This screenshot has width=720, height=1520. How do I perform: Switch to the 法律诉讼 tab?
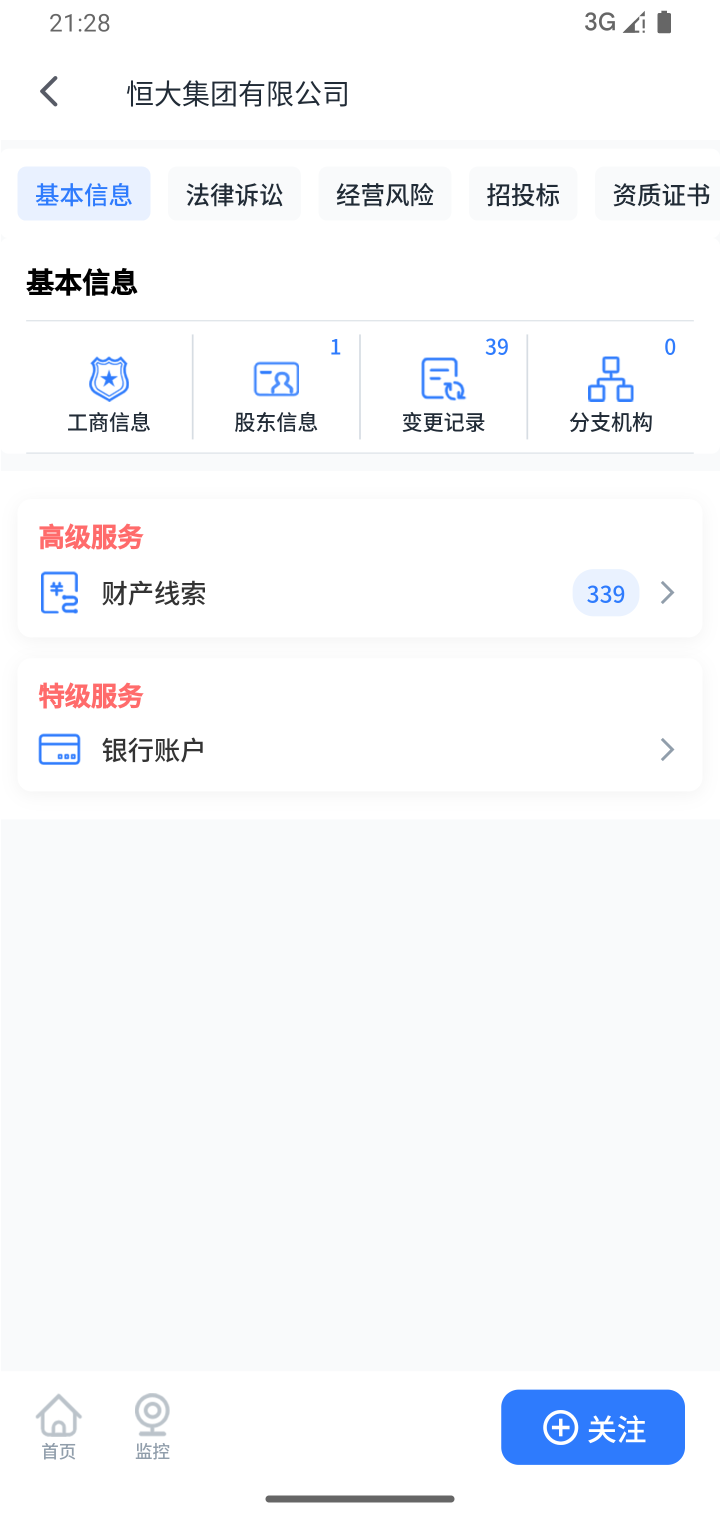[x=234, y=194]
